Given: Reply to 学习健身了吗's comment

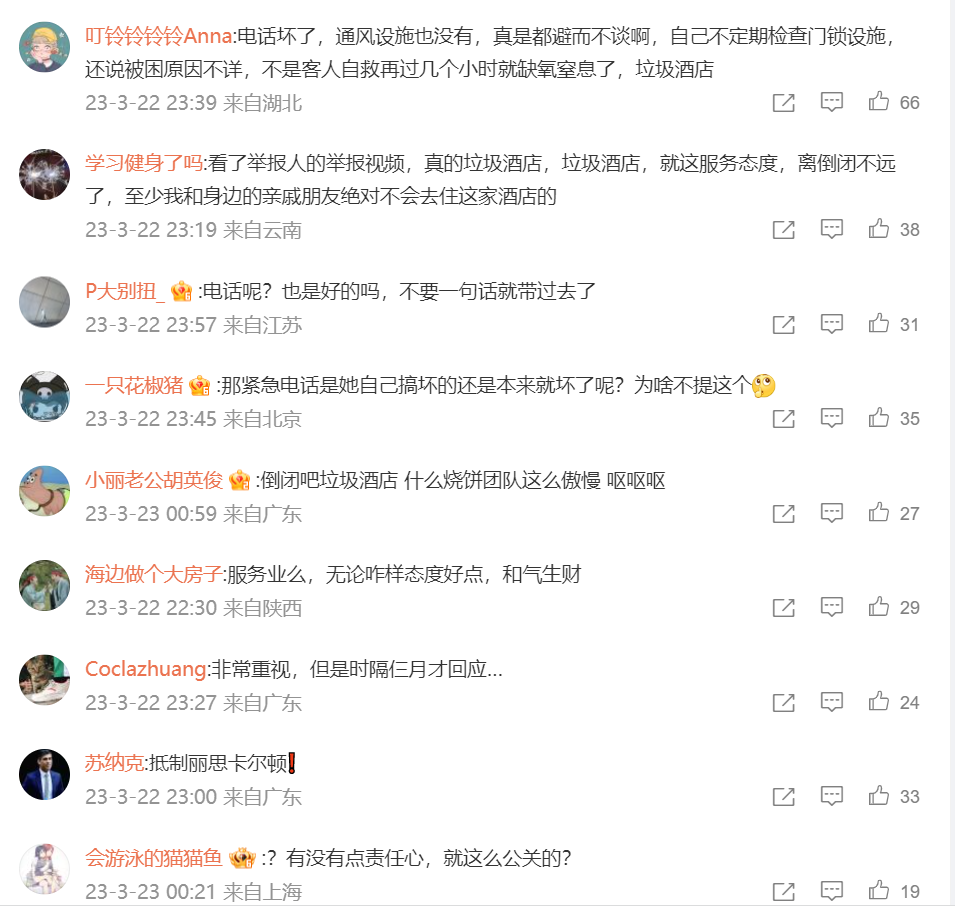Looking at the screenshot, I should coord(832,229).
